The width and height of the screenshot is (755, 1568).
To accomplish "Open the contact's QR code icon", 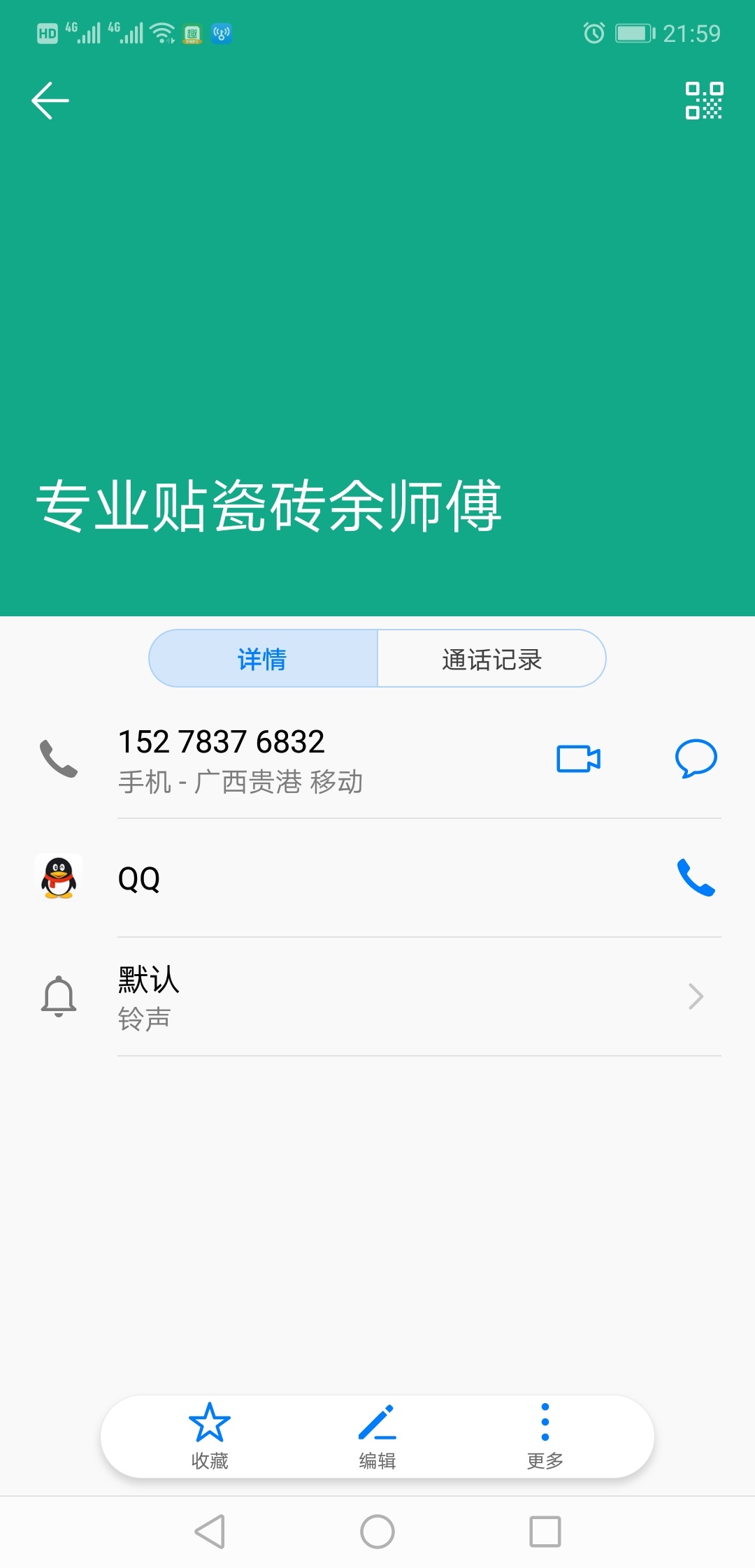I will (703, 101).
